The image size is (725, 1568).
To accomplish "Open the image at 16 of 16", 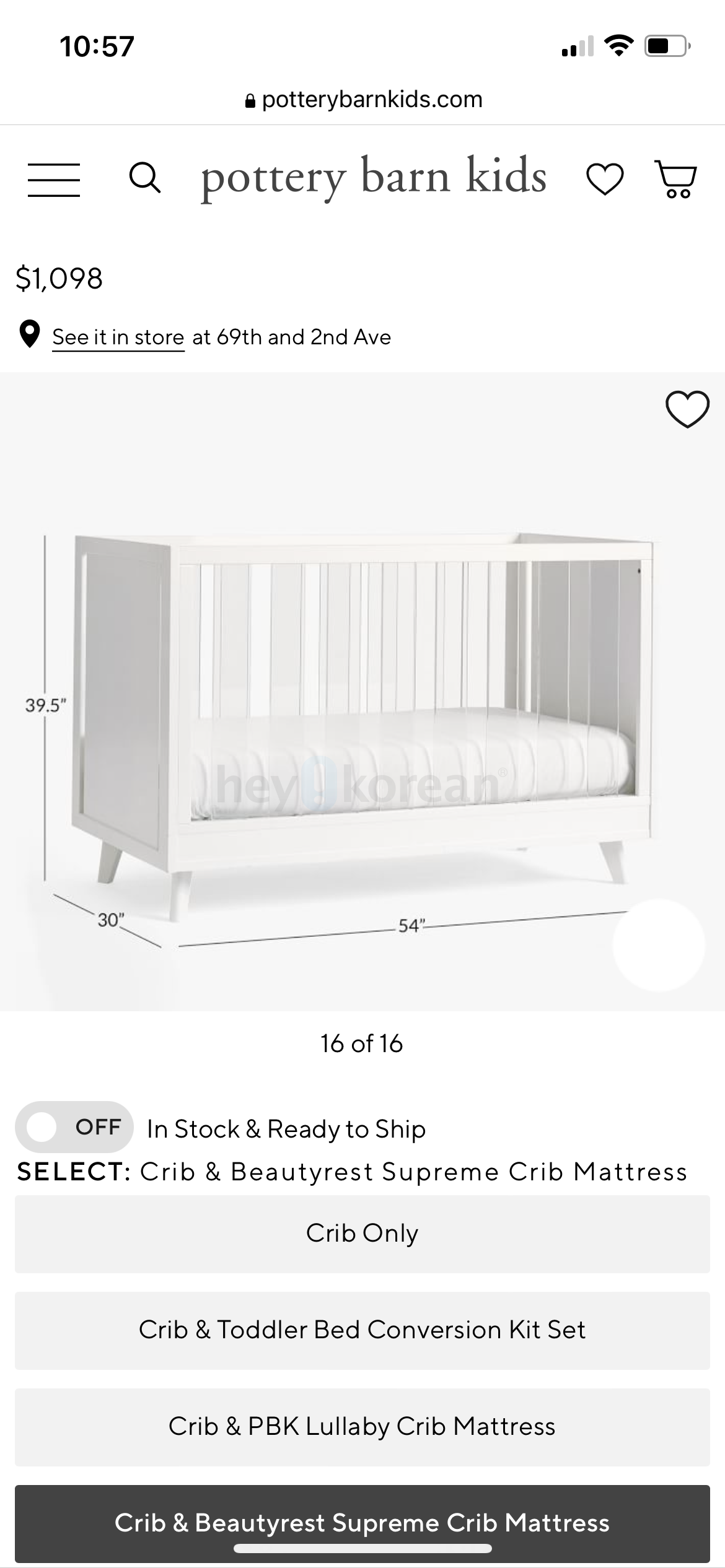I will (362, 1044).
